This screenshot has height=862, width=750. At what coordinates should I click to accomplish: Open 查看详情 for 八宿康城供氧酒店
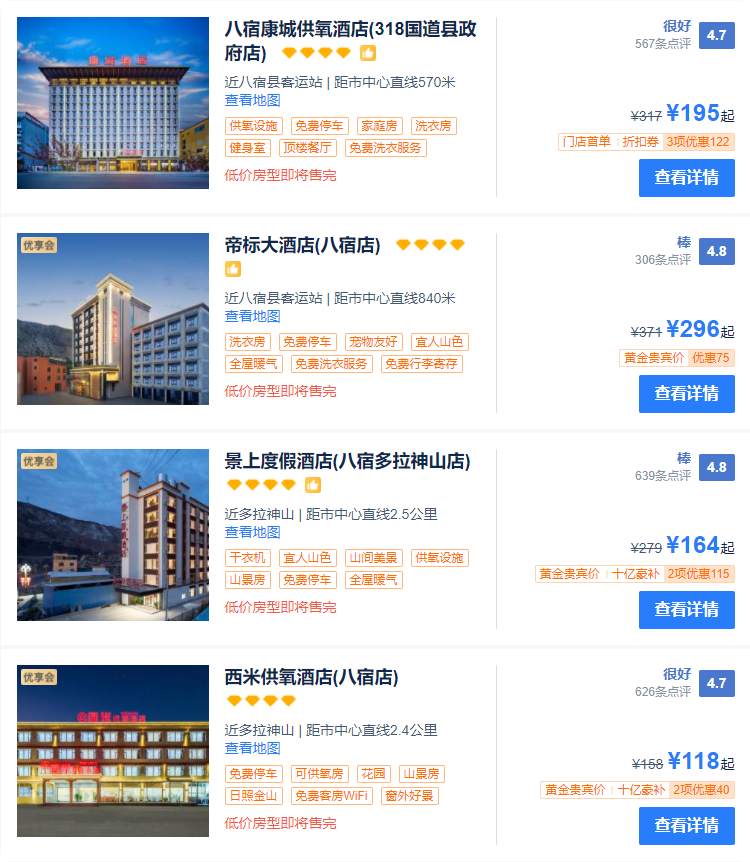tap(687, 177)
